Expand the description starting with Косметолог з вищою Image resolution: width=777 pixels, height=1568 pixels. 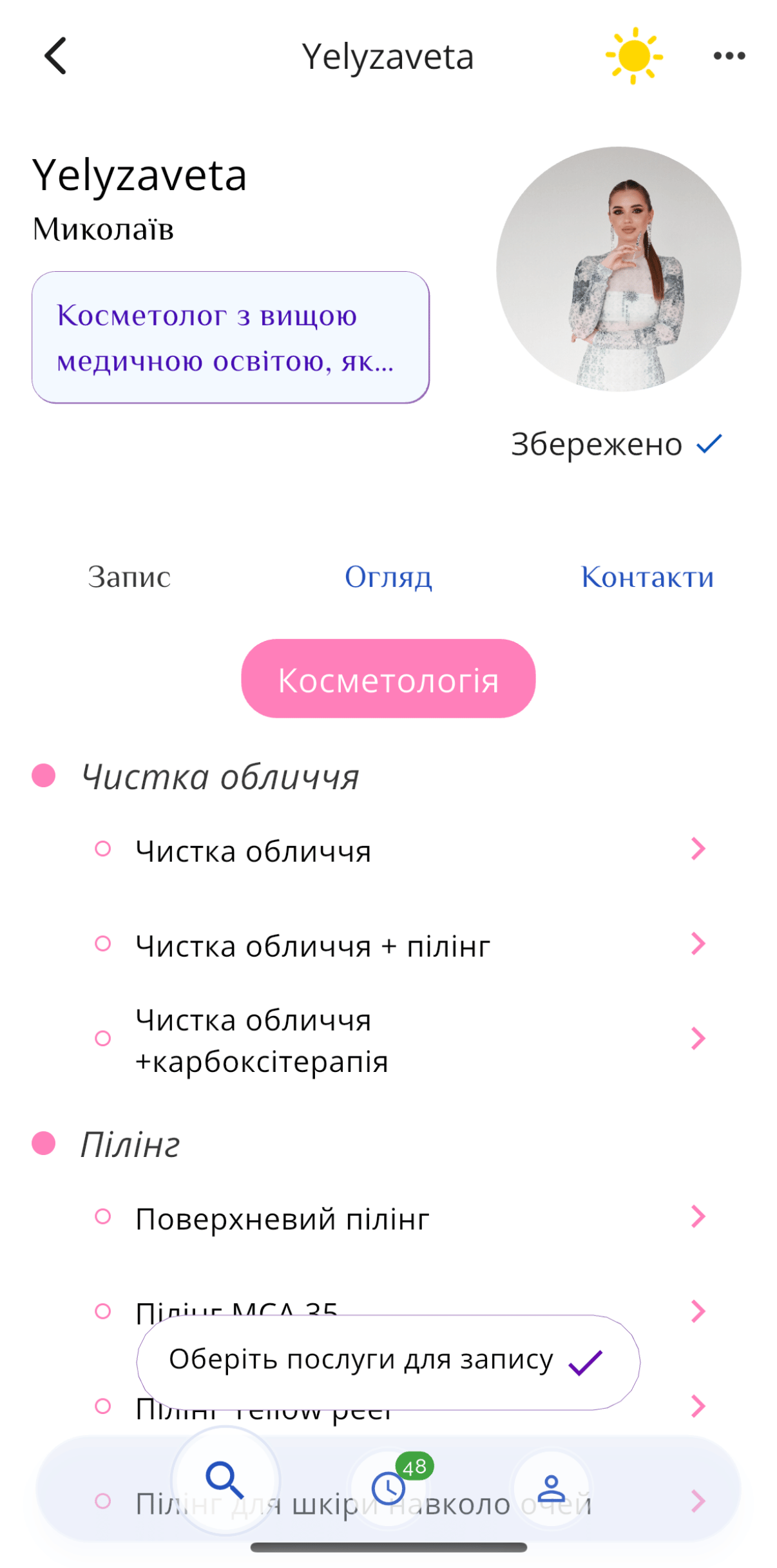[x=230, y=338]
